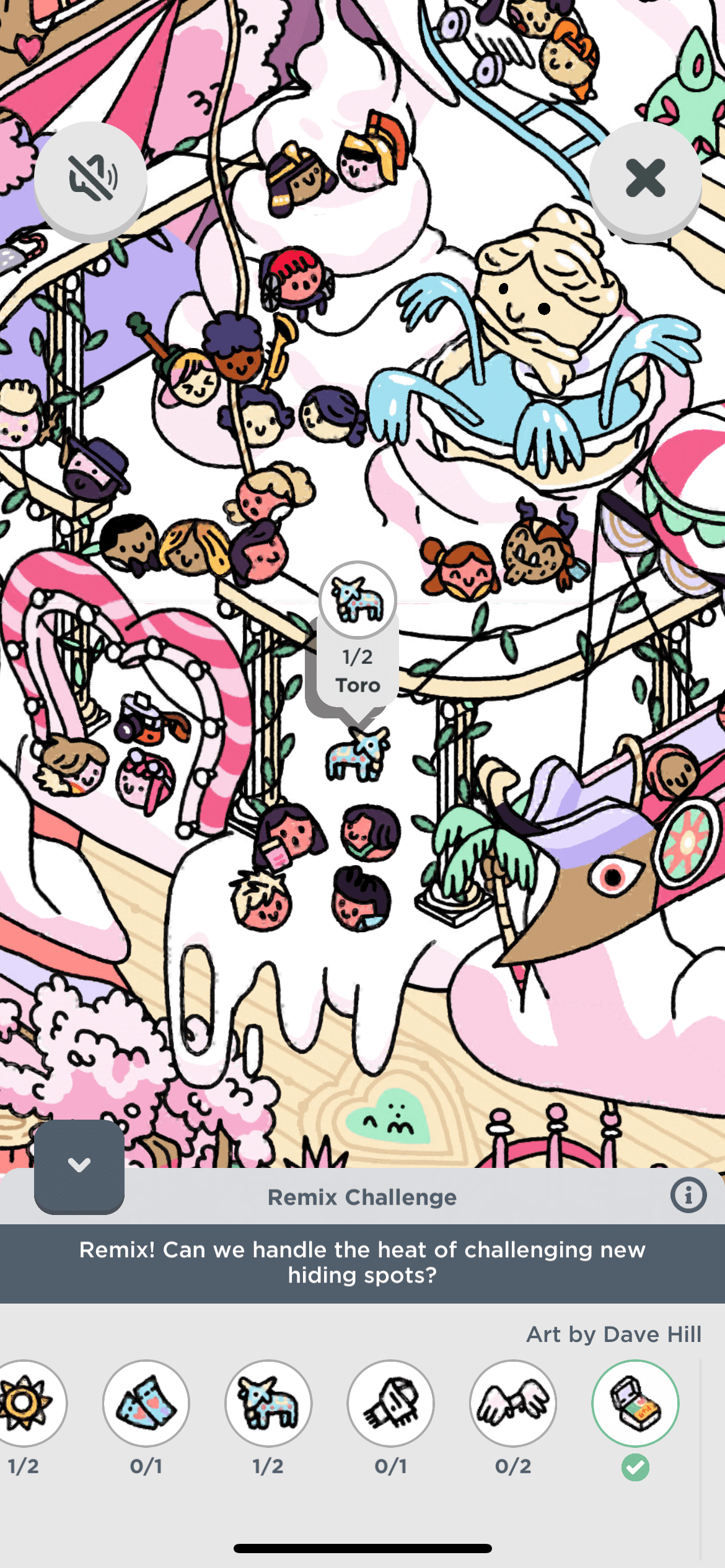725x1568 pixels.
Task: Select the Toro bull item in the tracker
Action: [268, 1403]
